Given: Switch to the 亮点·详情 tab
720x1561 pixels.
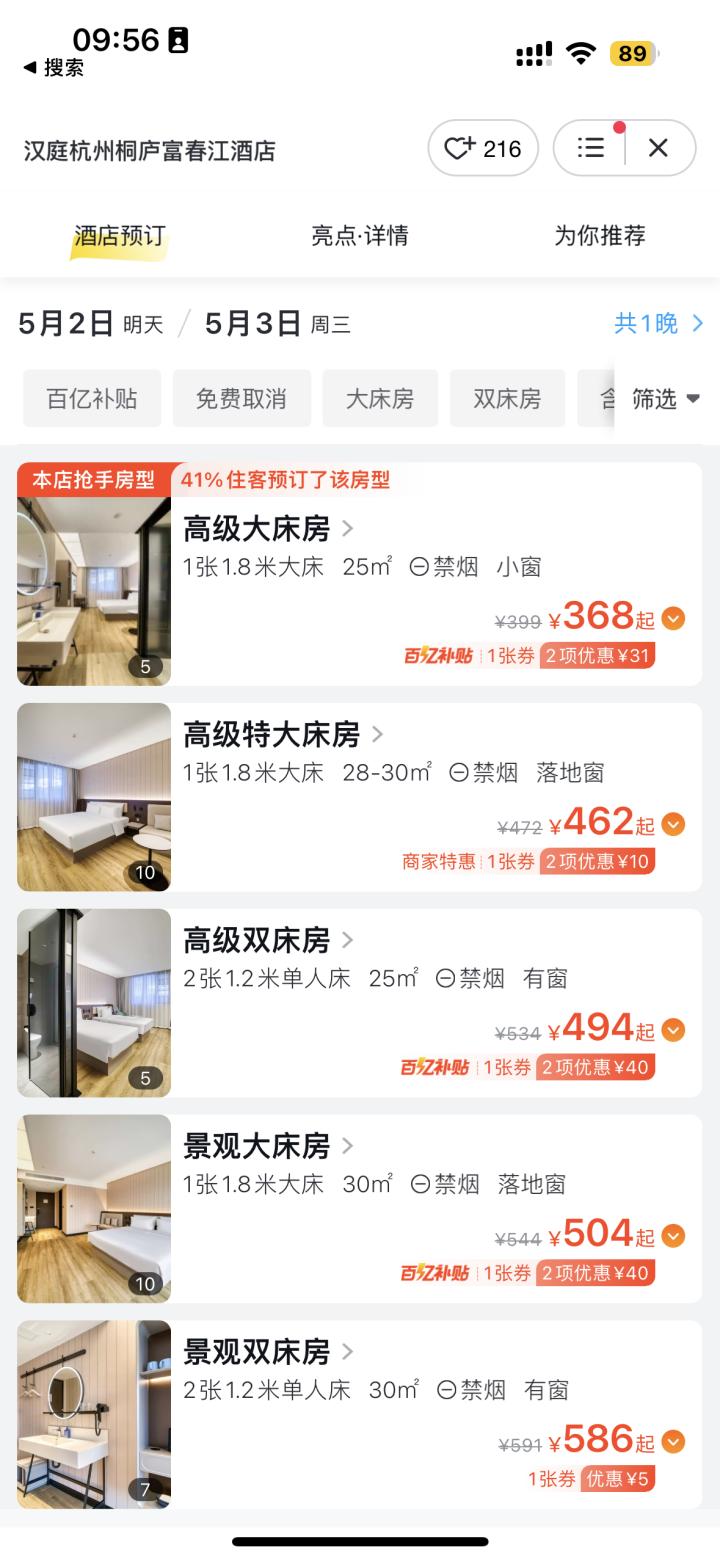Looking at the screenshot, I should (359, 236).
